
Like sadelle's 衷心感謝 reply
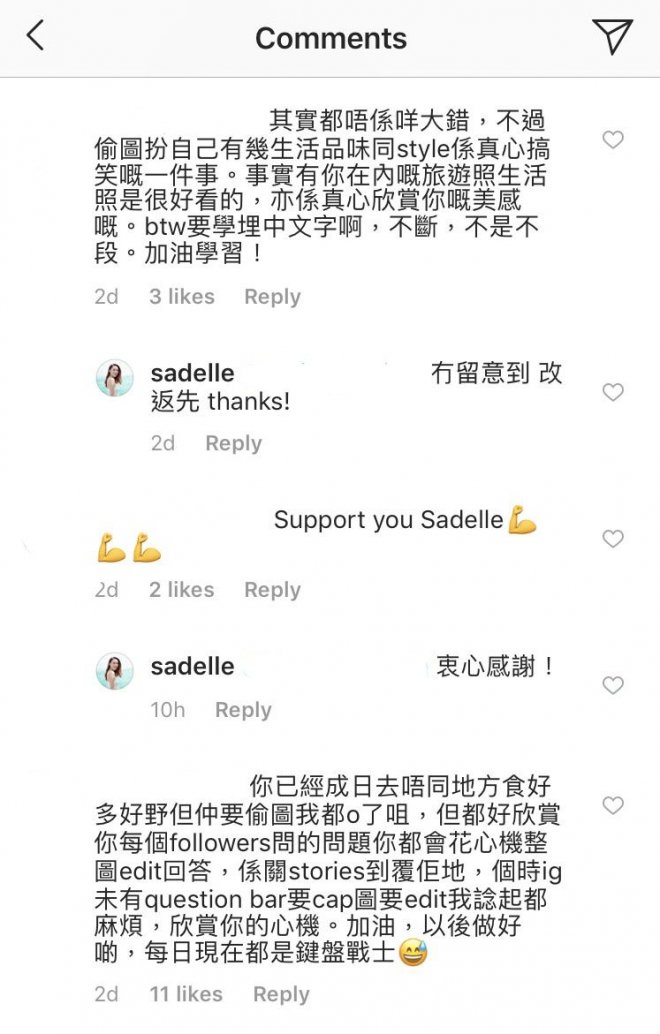tap(613, 685)
